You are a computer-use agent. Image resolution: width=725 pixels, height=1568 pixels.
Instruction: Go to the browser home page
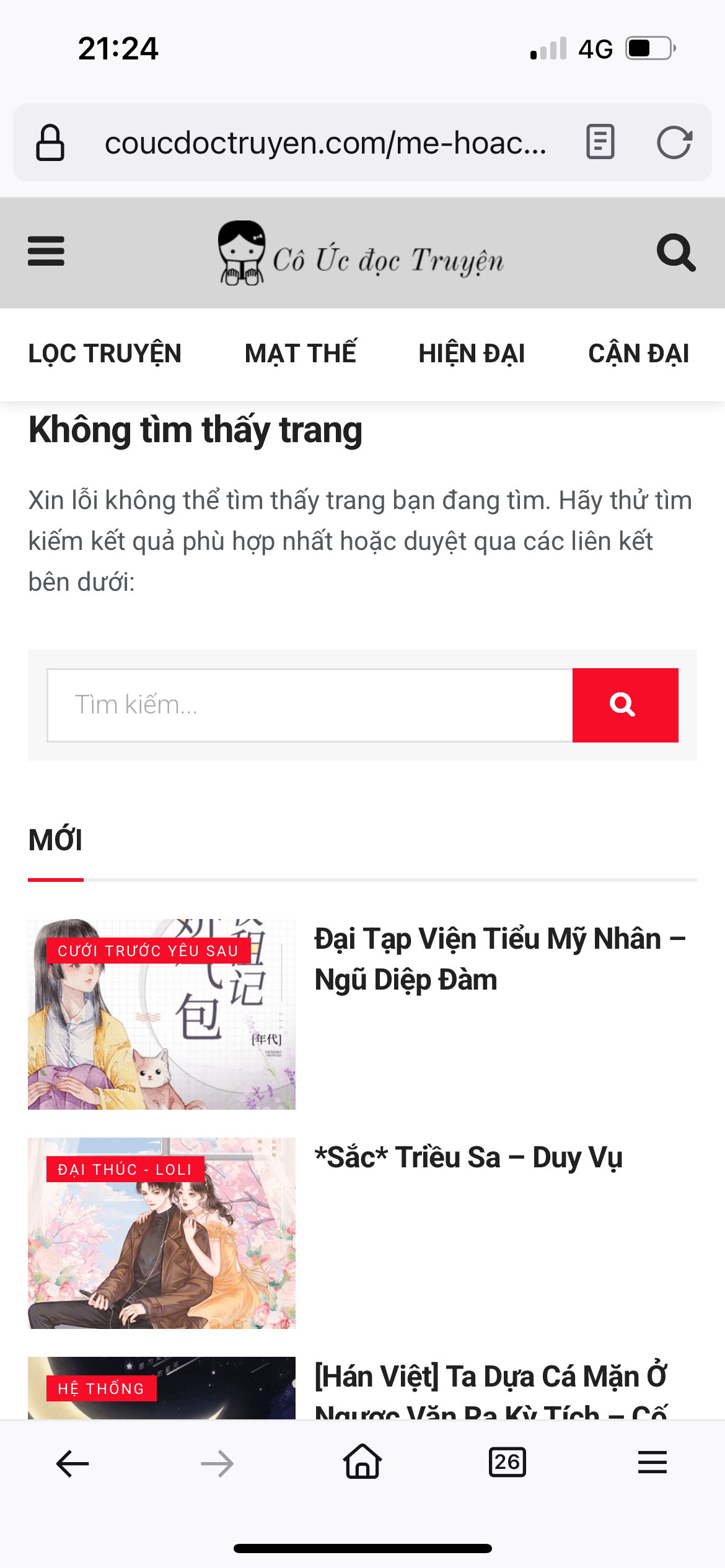[362, 1462]
